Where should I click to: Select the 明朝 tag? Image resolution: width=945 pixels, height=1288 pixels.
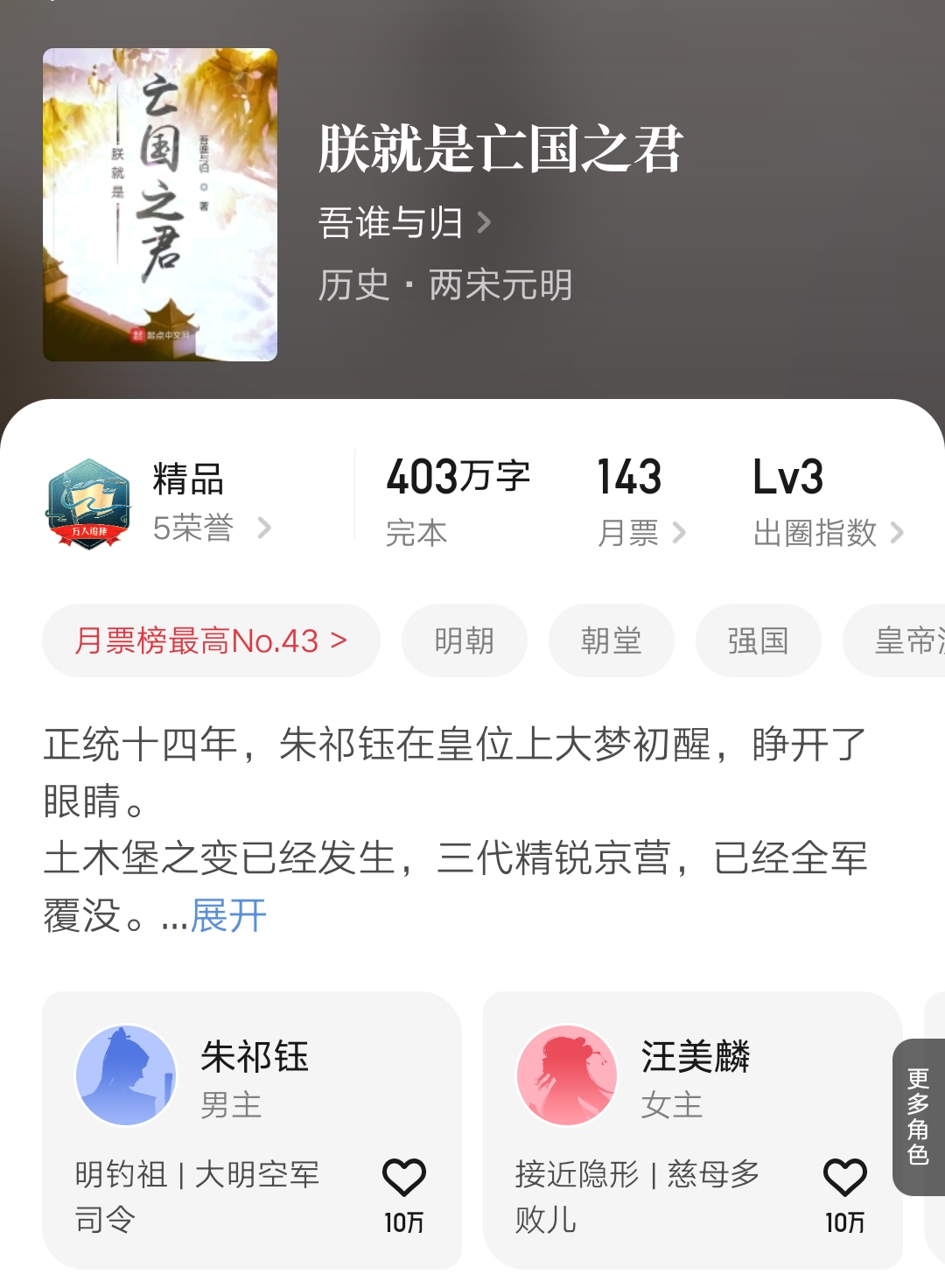tap(465, 640)
